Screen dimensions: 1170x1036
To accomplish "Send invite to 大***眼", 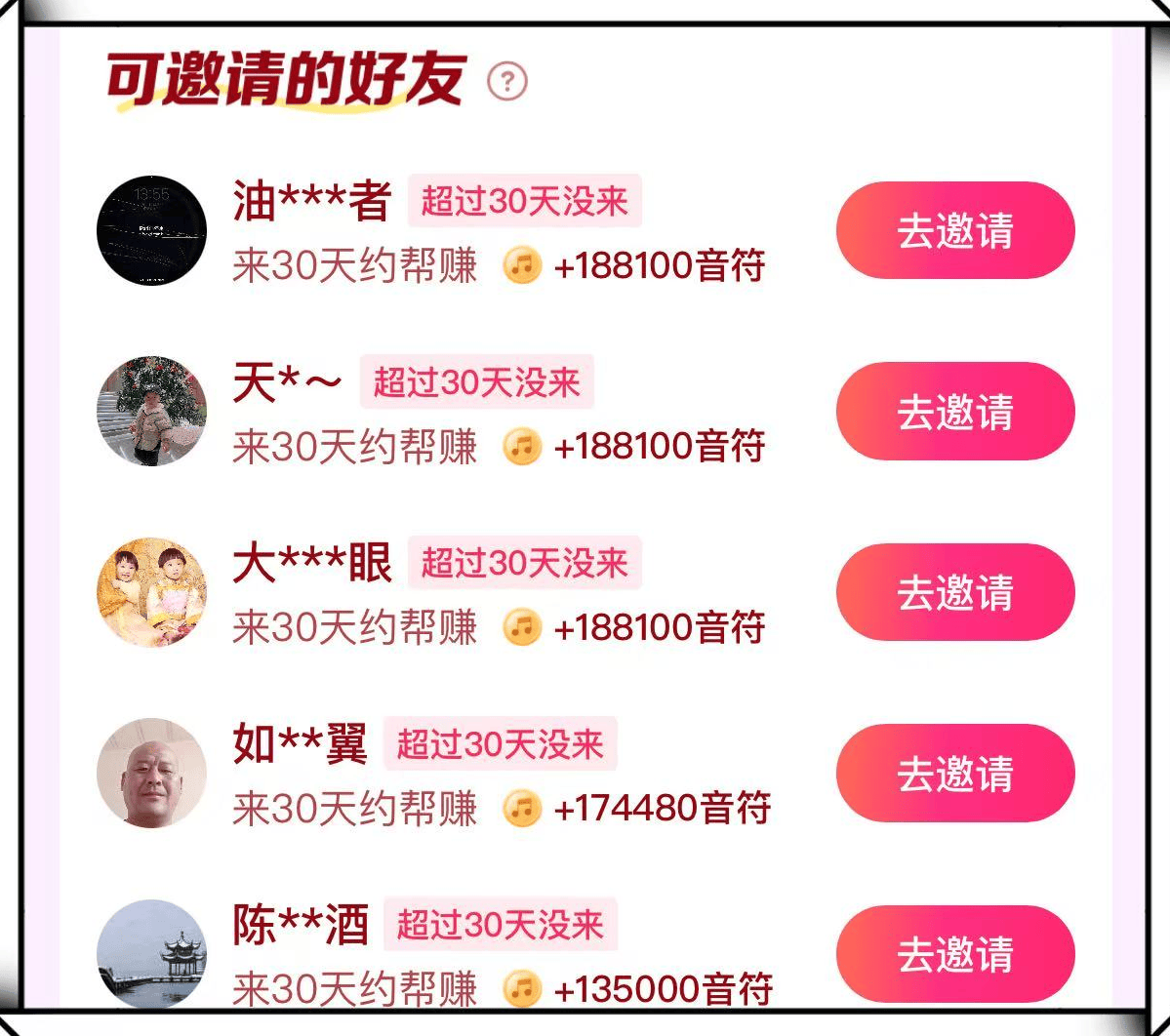I will [954, 592].
